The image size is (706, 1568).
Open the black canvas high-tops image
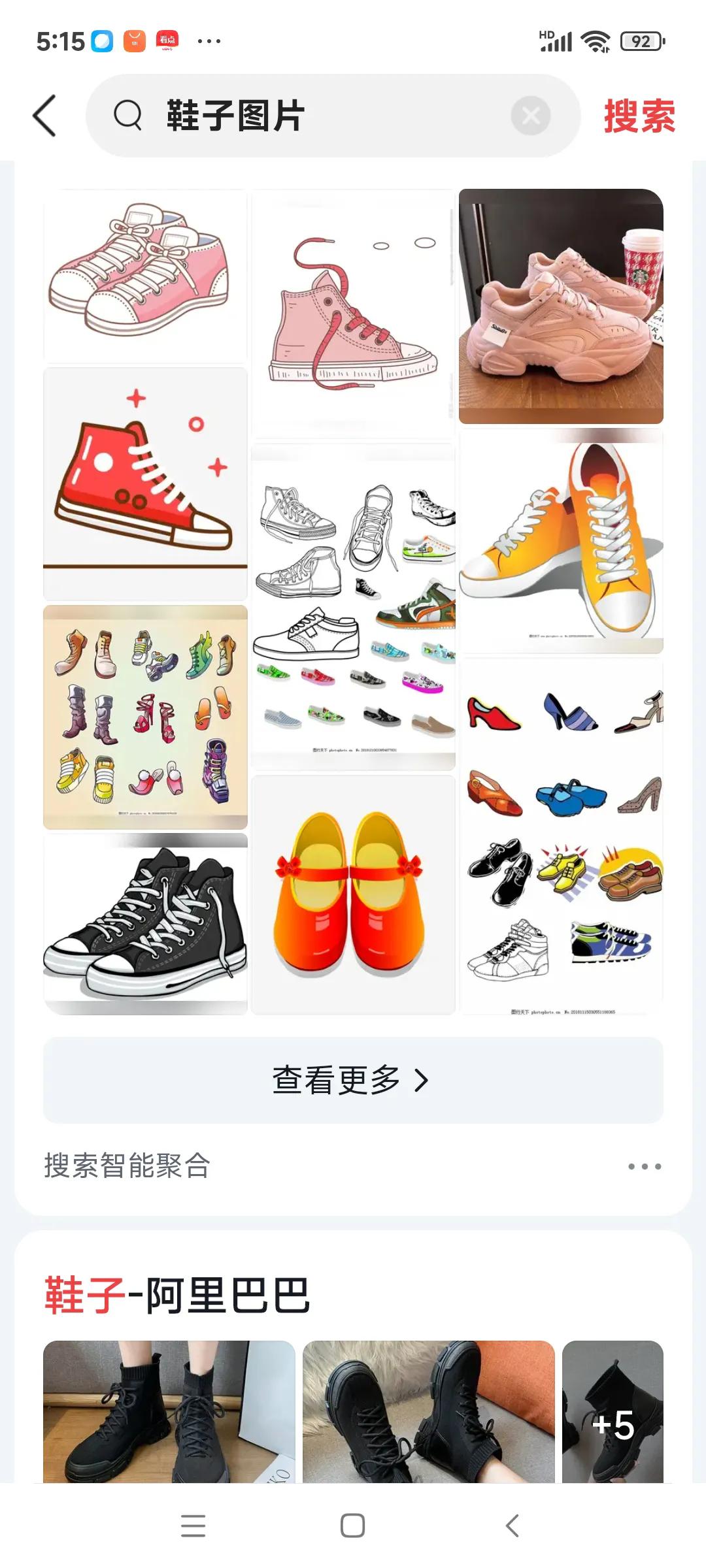pos(145,923)
